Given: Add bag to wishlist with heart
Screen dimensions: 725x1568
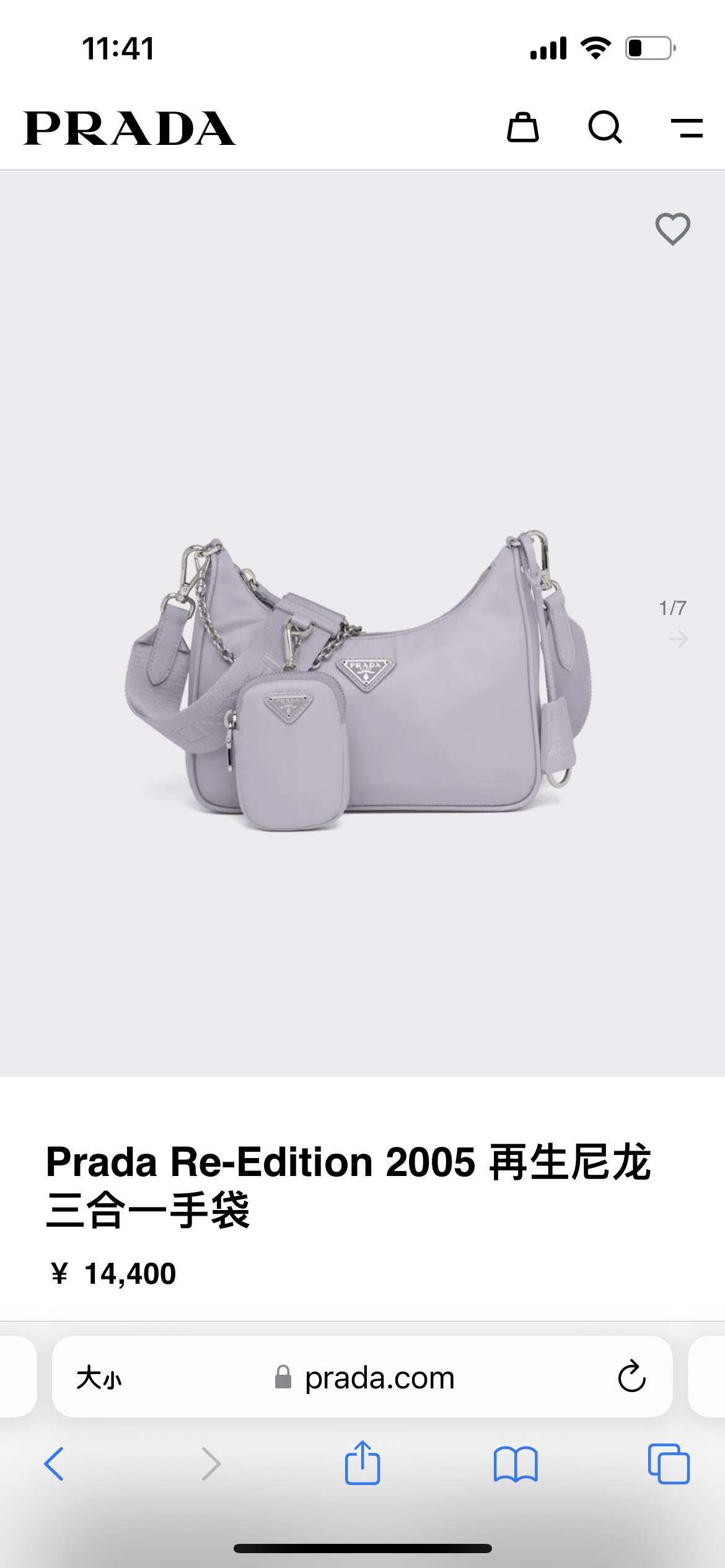Looking at the screenshot, I should point(673,229).
